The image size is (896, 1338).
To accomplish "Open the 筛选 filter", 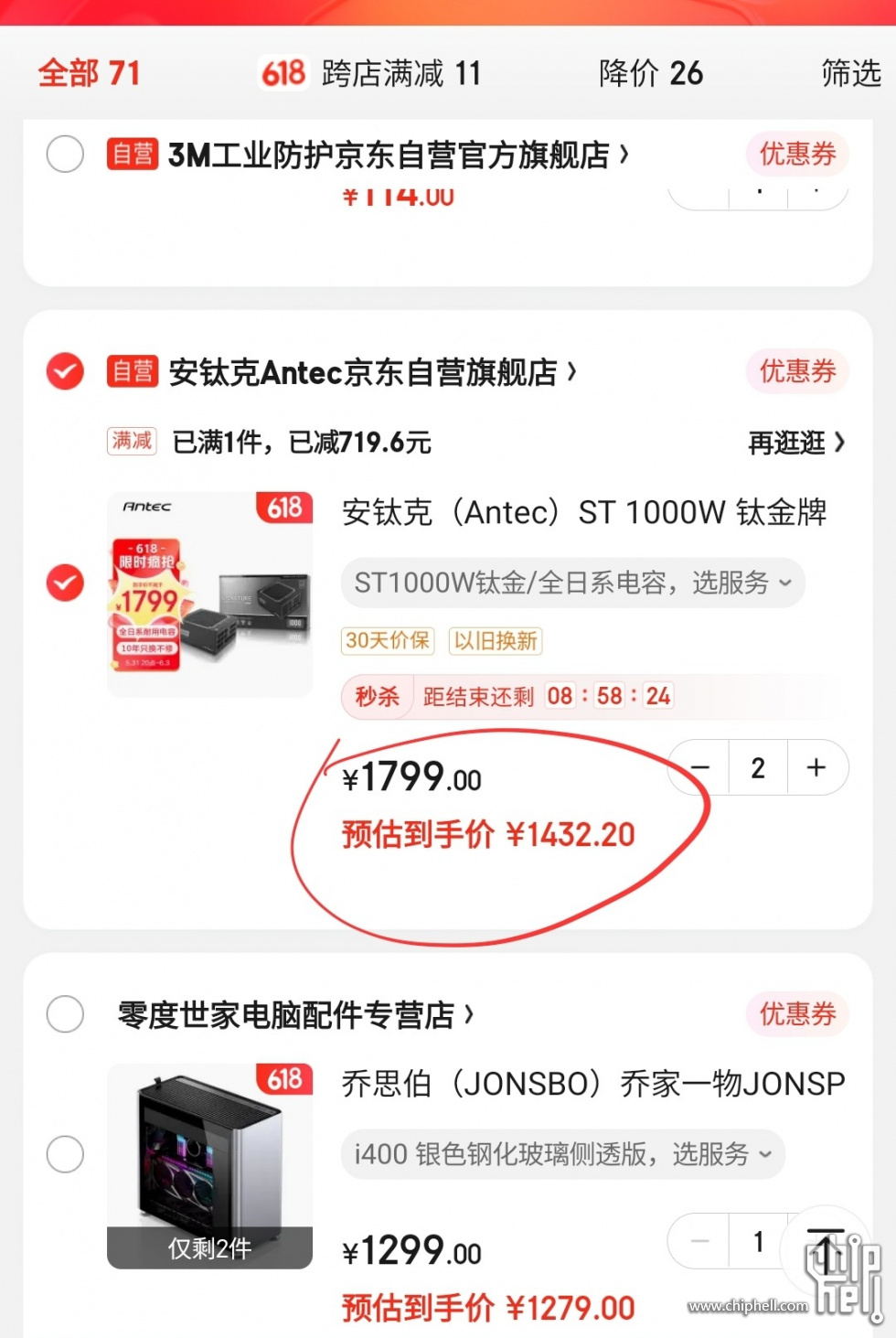I will click(x=849, y=73).
